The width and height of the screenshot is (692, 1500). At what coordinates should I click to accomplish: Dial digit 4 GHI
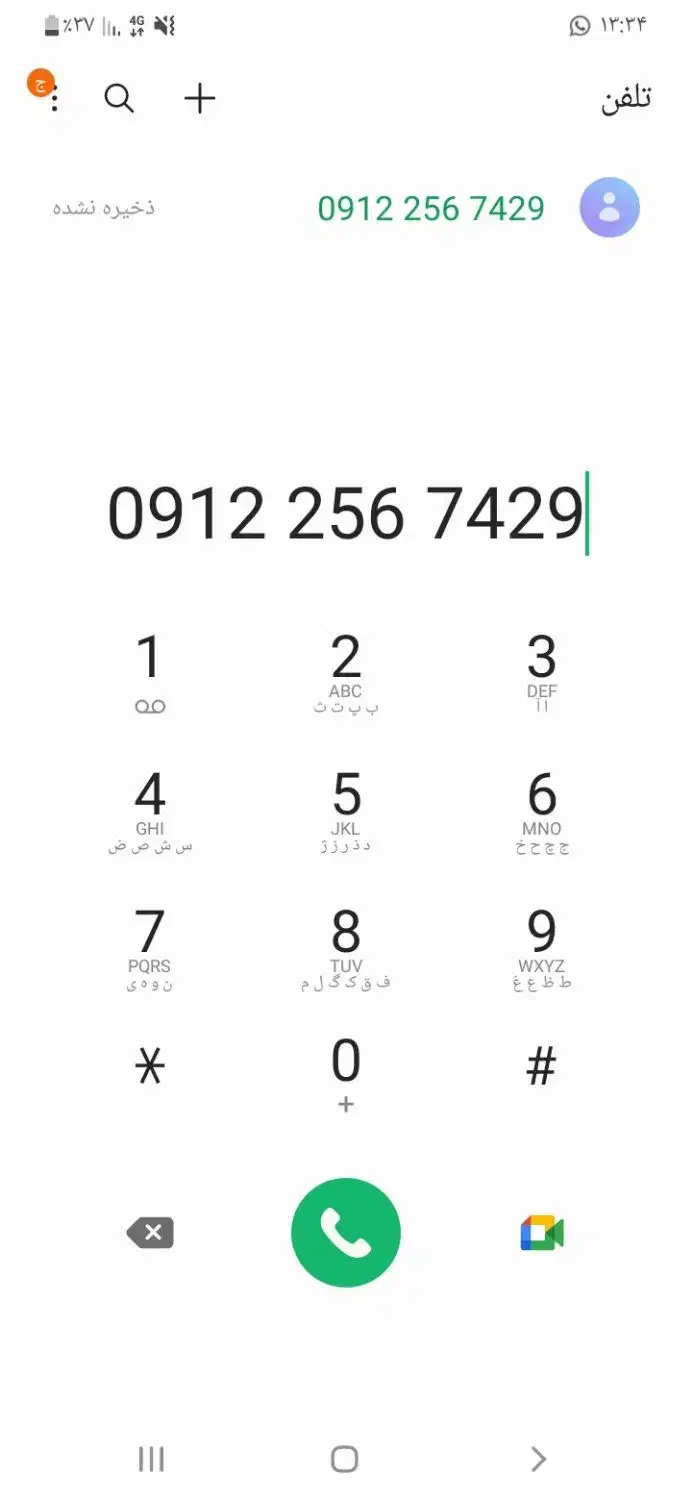[149, 810]
